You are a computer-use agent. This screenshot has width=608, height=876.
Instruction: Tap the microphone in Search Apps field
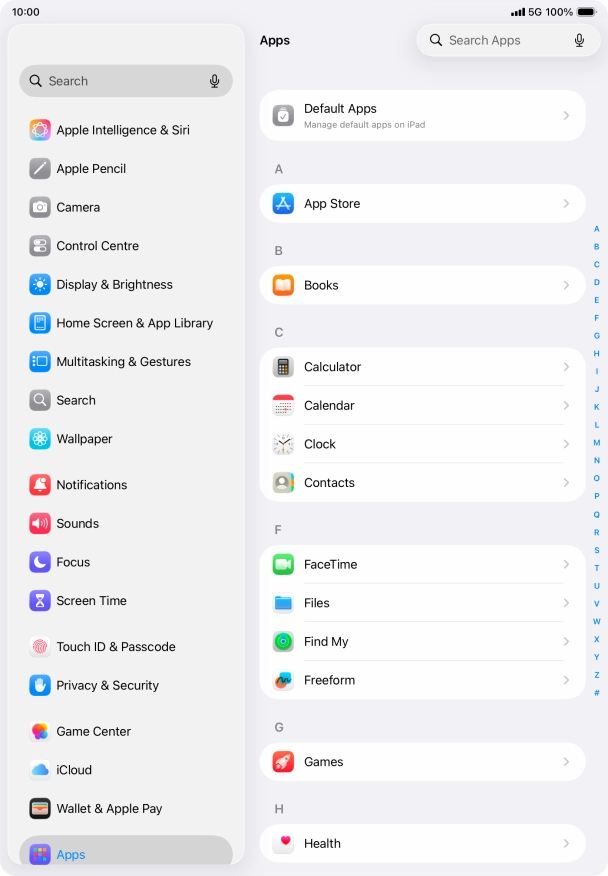pos(579,40)
